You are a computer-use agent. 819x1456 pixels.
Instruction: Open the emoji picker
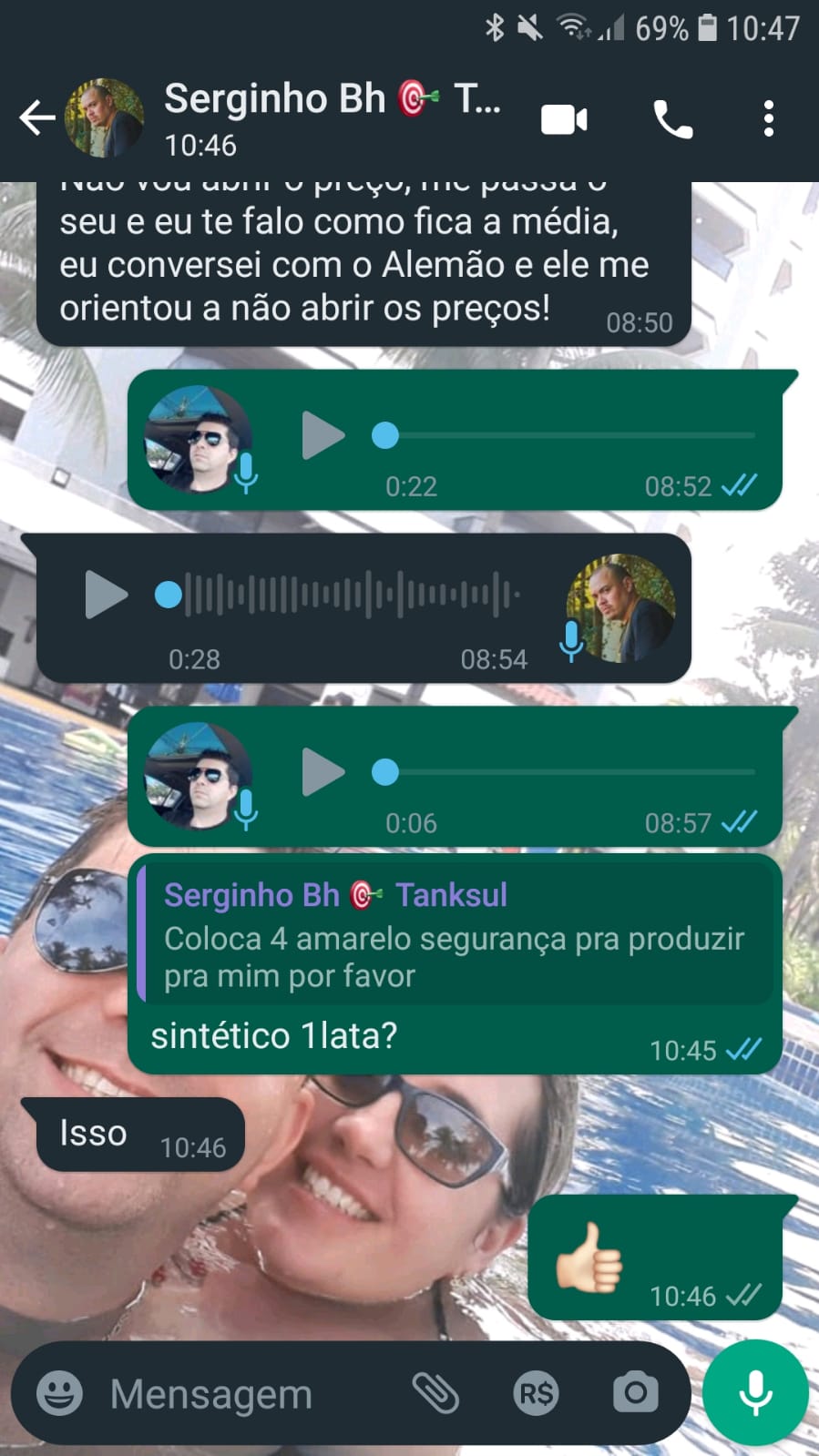(59, 1392)
